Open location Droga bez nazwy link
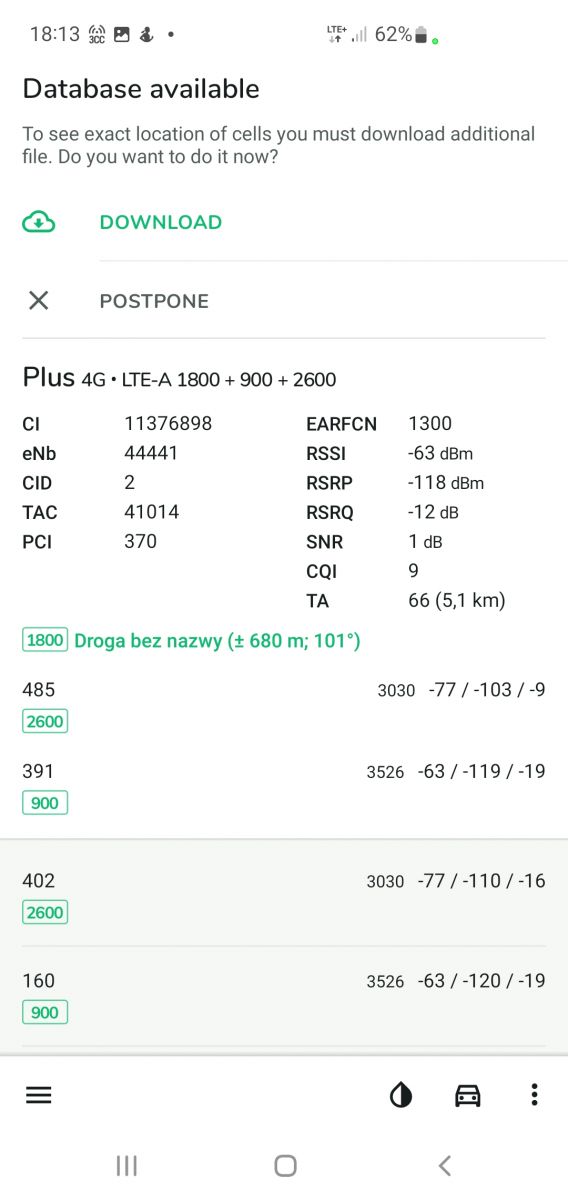This screenshot has height=1200, width=568. 217,640
